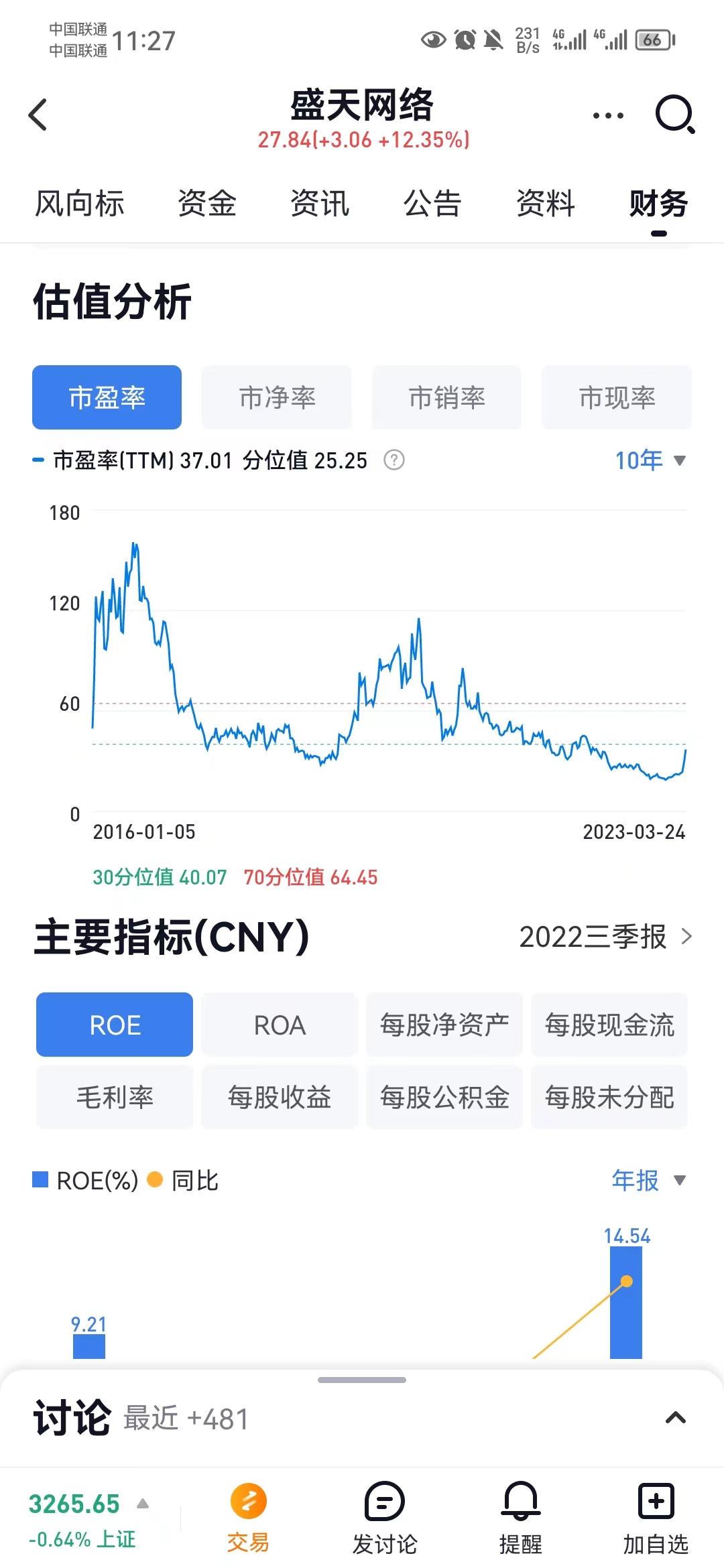The height and width of the screenshot is (1568, 724).
Task: Select the 毛利率 indicator option
Action: click(114, 1098)
